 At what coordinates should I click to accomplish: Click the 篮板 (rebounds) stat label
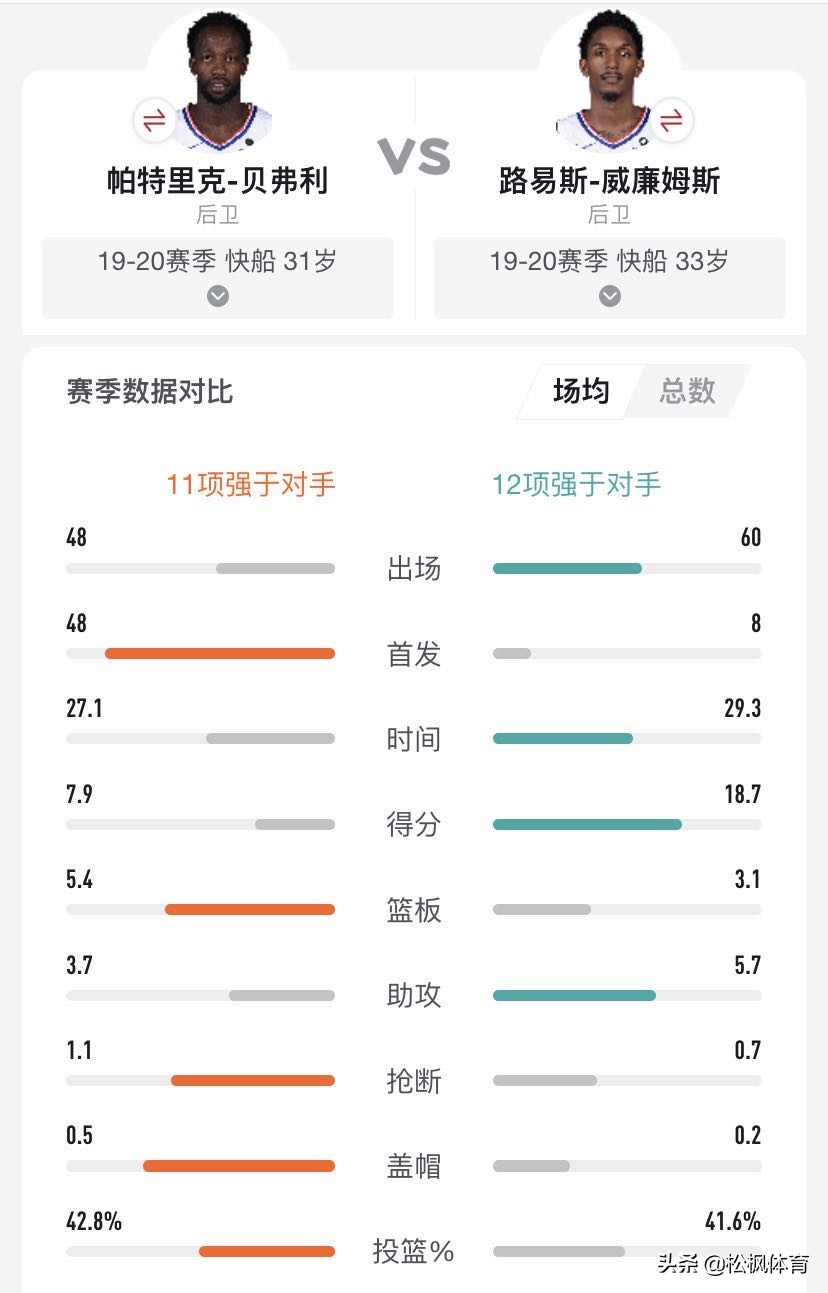point(414,910)
